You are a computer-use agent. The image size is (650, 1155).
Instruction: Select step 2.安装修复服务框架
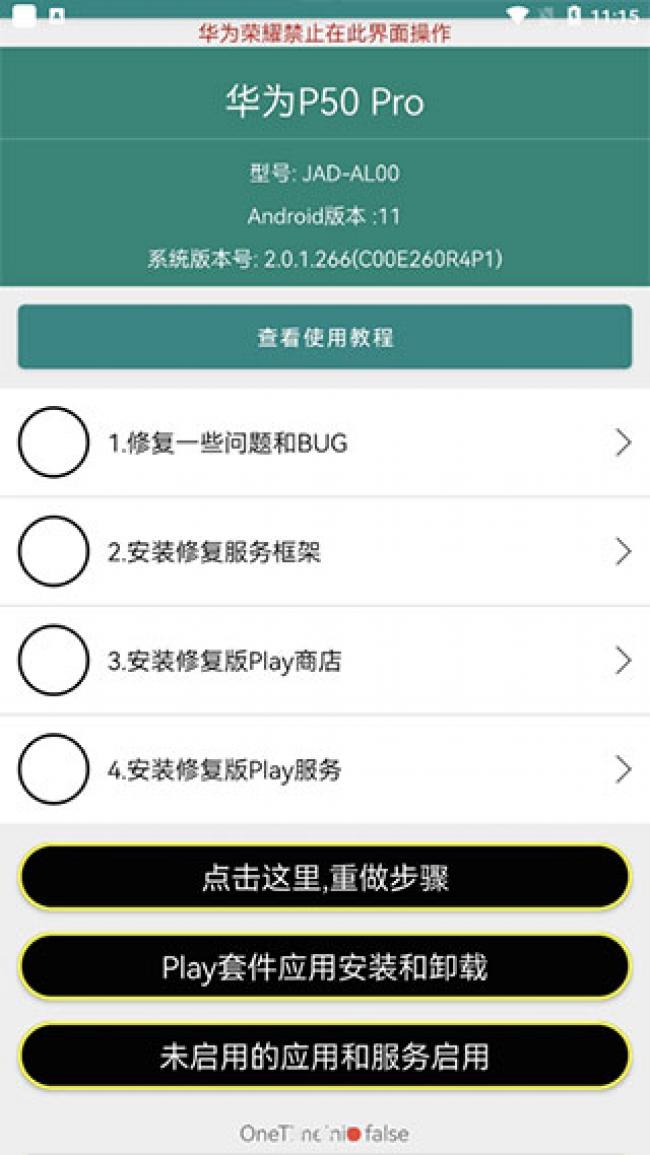coord(325,552)
